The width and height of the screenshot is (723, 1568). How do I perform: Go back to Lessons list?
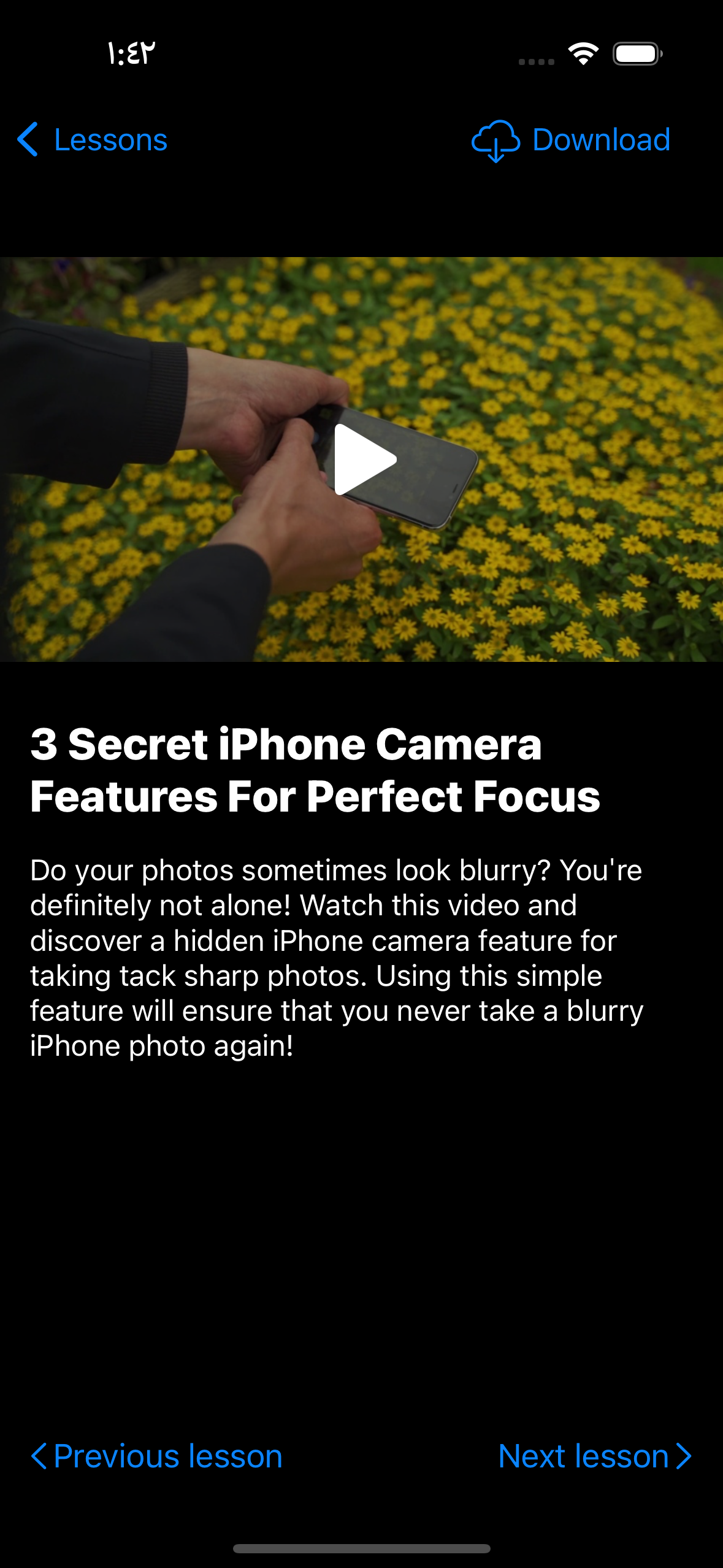tap(93, 140)
